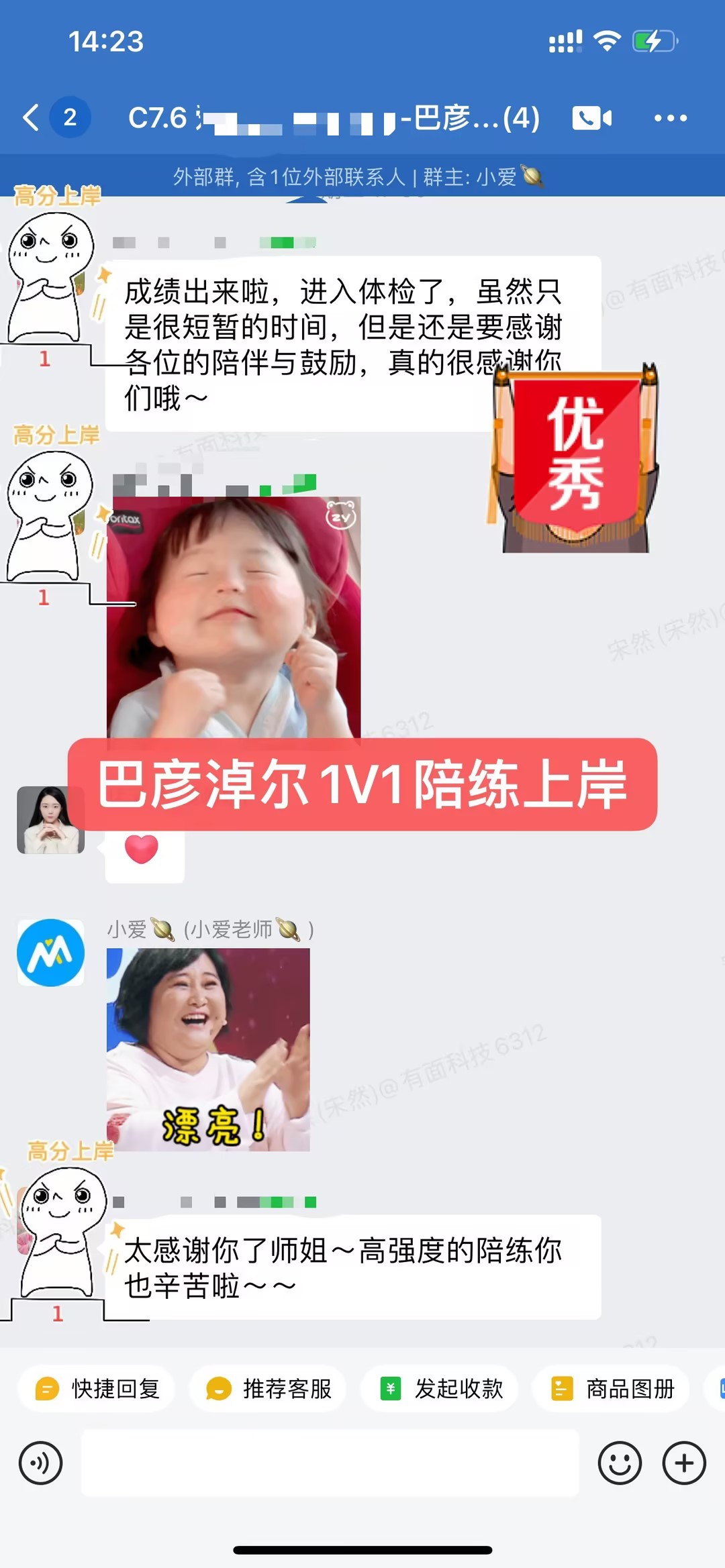Open the plus attachments menu
The width and height of the screenshot is (725, 1568).
click(x=683, y=1463)
